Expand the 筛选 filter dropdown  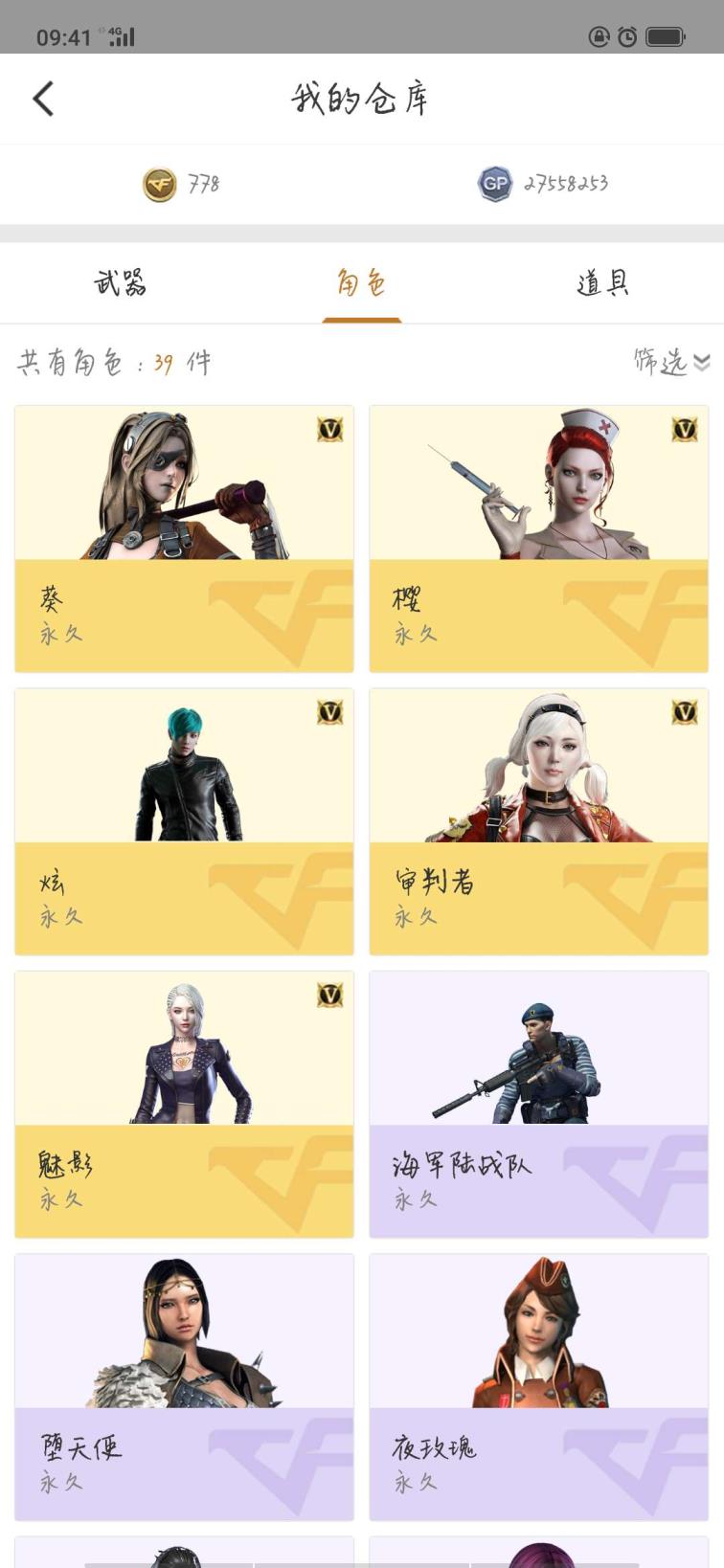[x=671, y=362]
